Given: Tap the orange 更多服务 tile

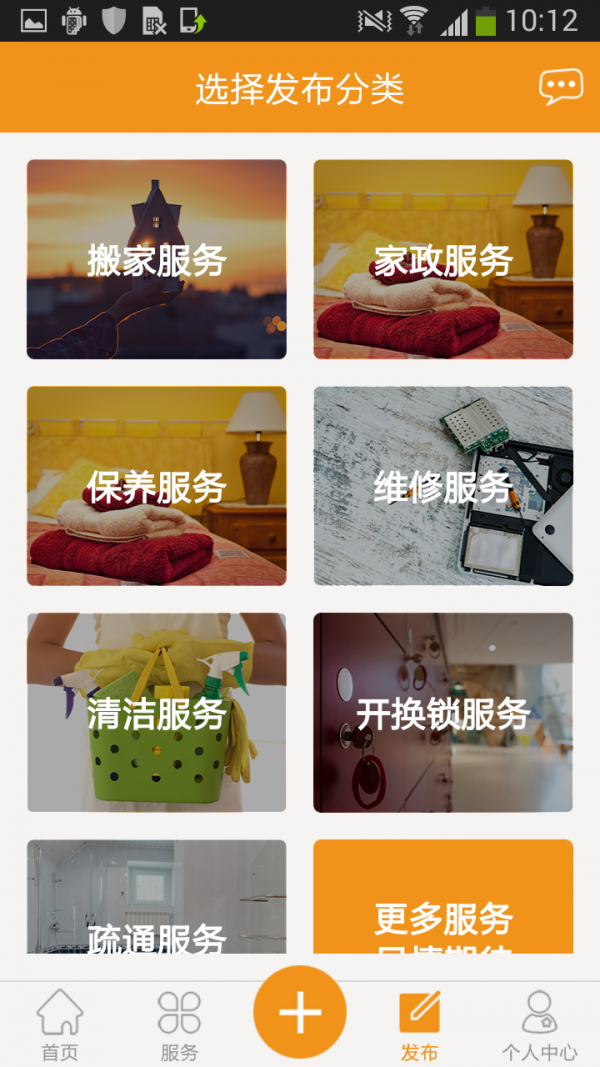Looking at the screenshot, I should 443,898.
